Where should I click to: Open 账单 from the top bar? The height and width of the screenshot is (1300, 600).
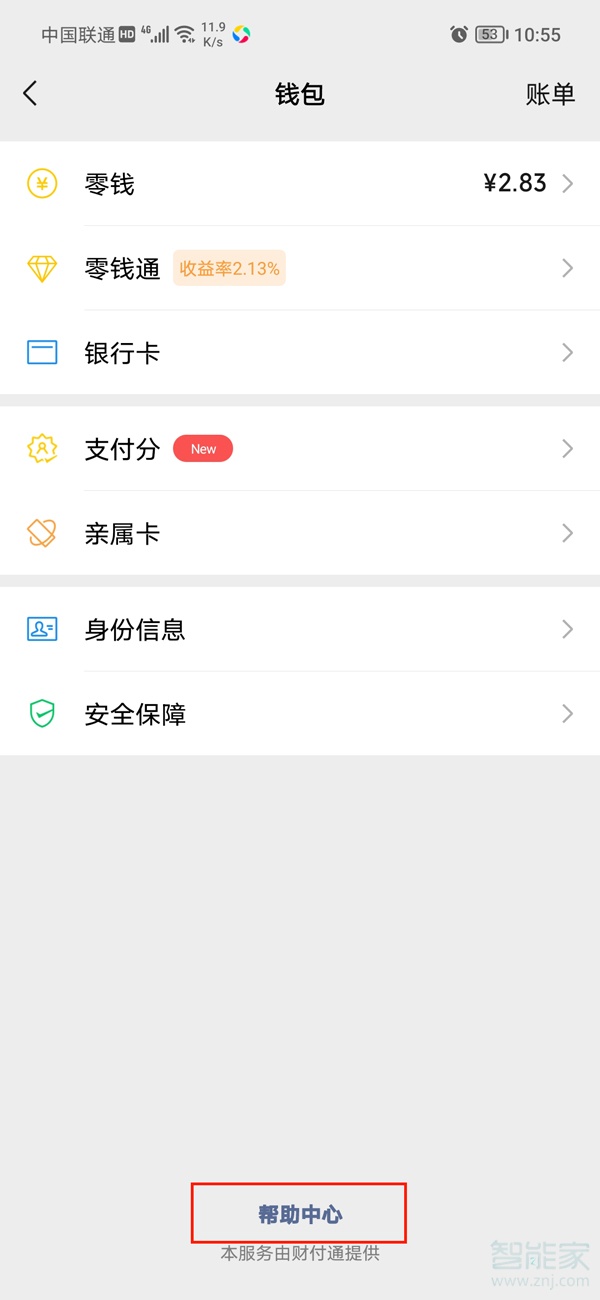coord(550,94)
